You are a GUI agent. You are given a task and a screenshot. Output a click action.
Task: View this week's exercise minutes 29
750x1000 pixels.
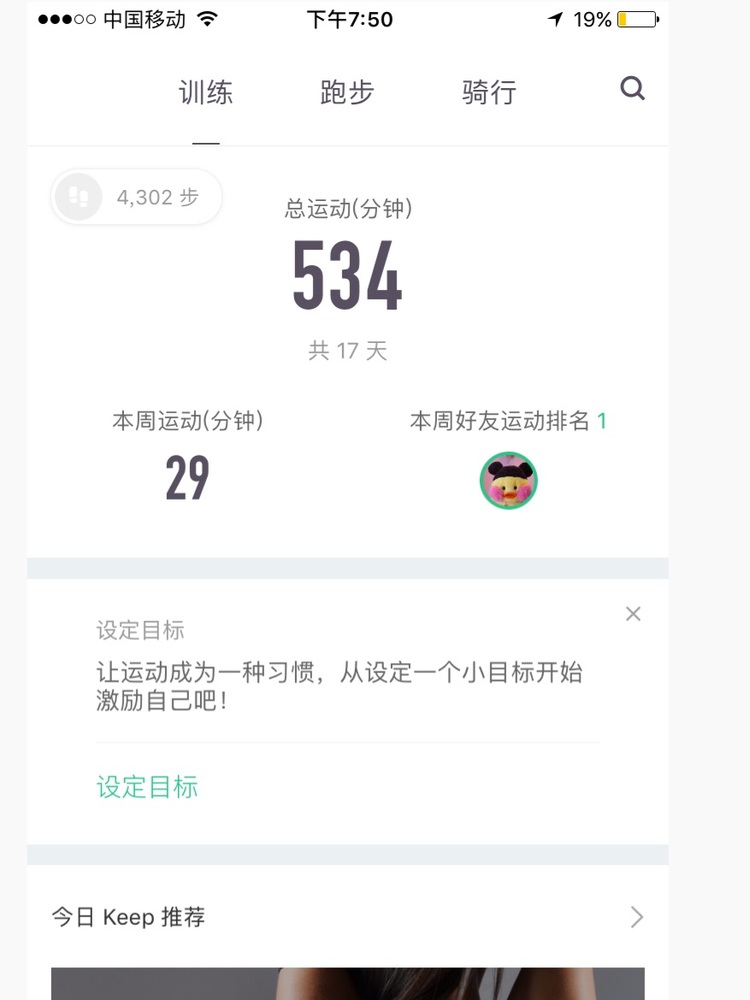pyautogui.click(x=187, y=479)
